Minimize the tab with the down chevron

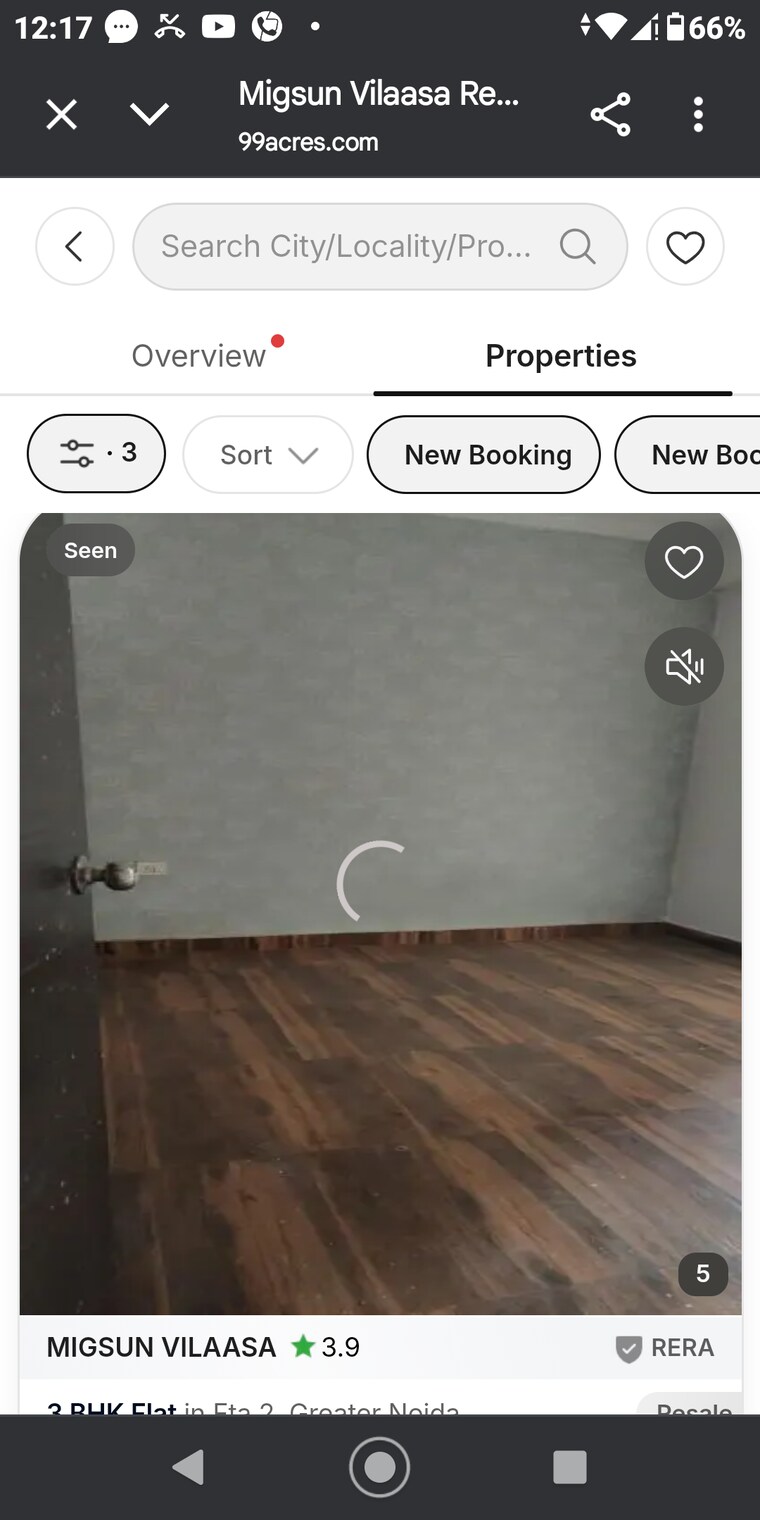[x=150, y=115]
